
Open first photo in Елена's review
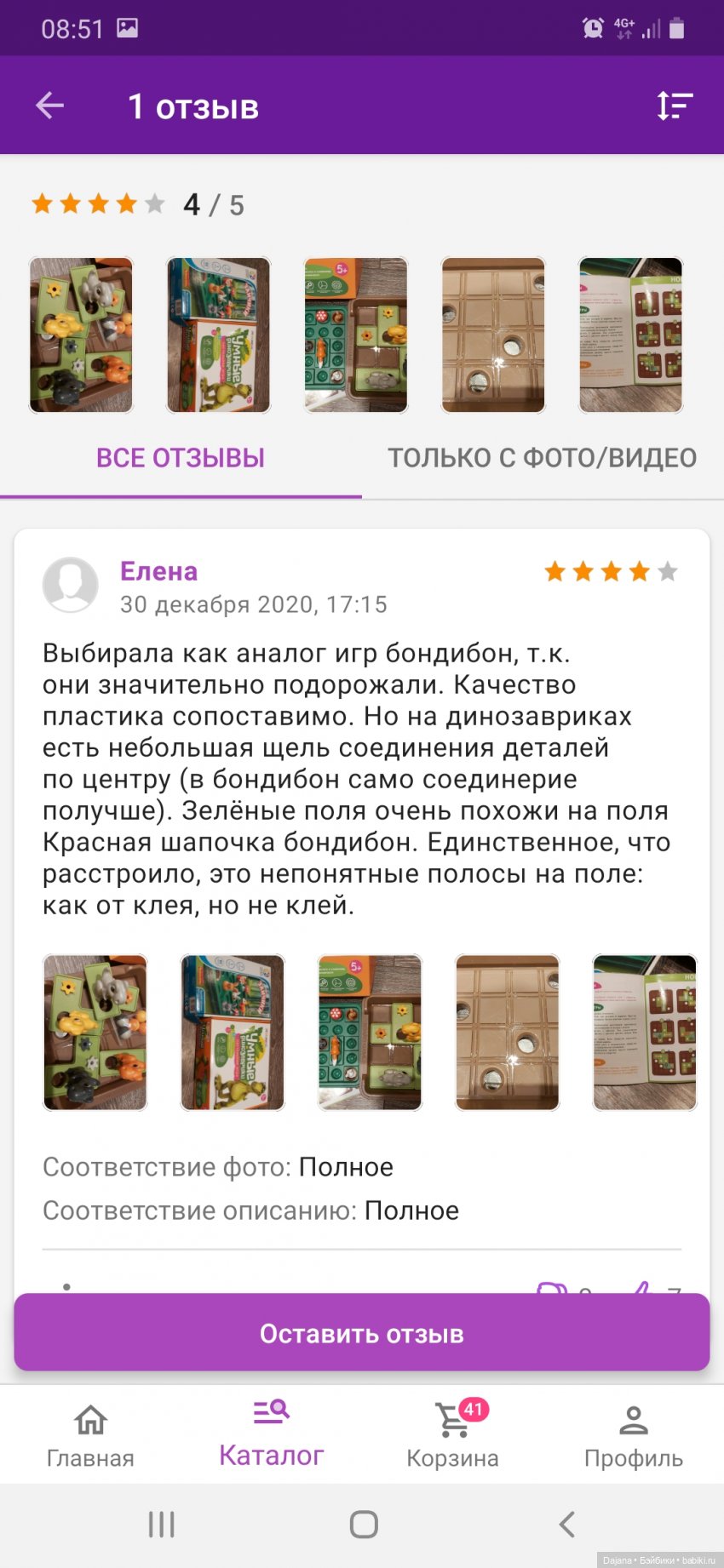[x=95, y=1033]
